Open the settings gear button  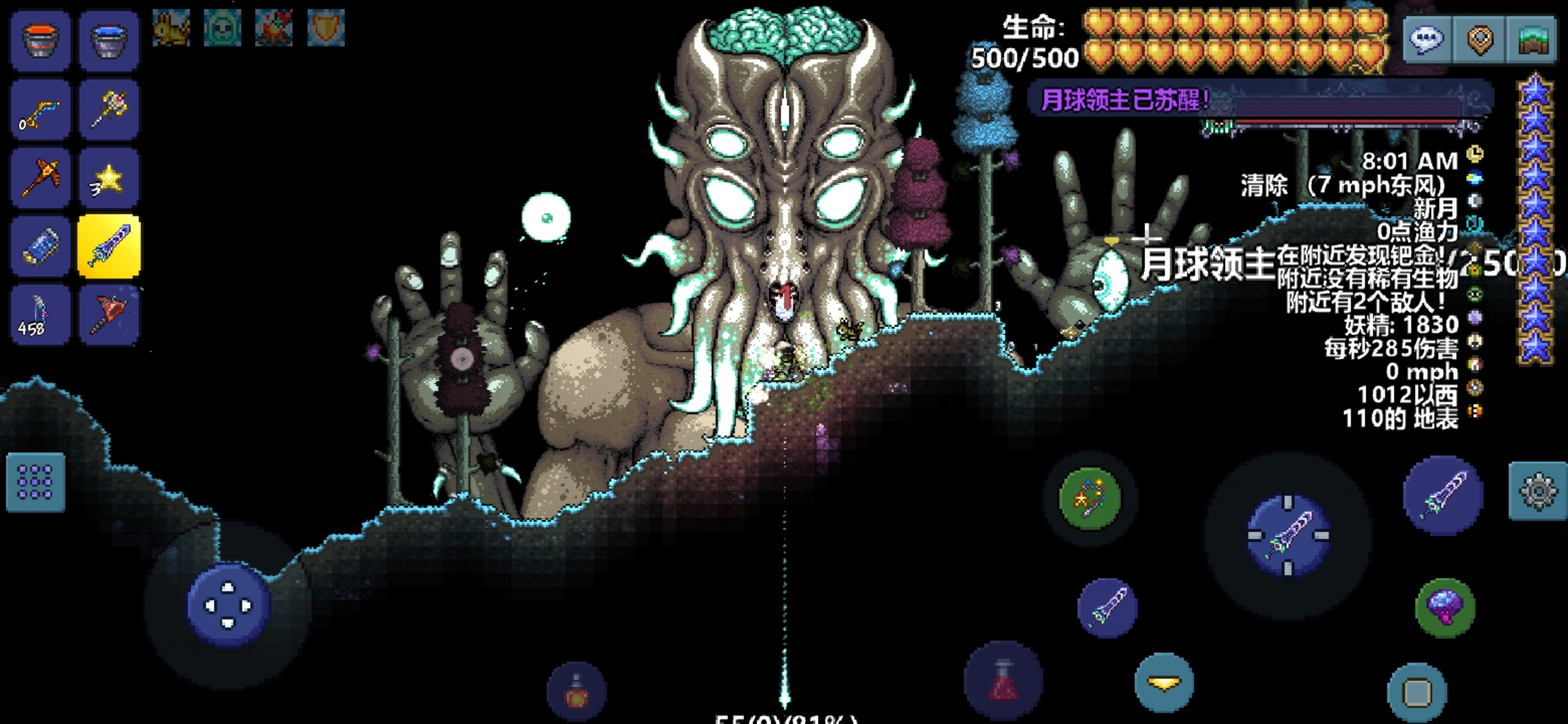pyautogui.click(x=1538, y=491)
